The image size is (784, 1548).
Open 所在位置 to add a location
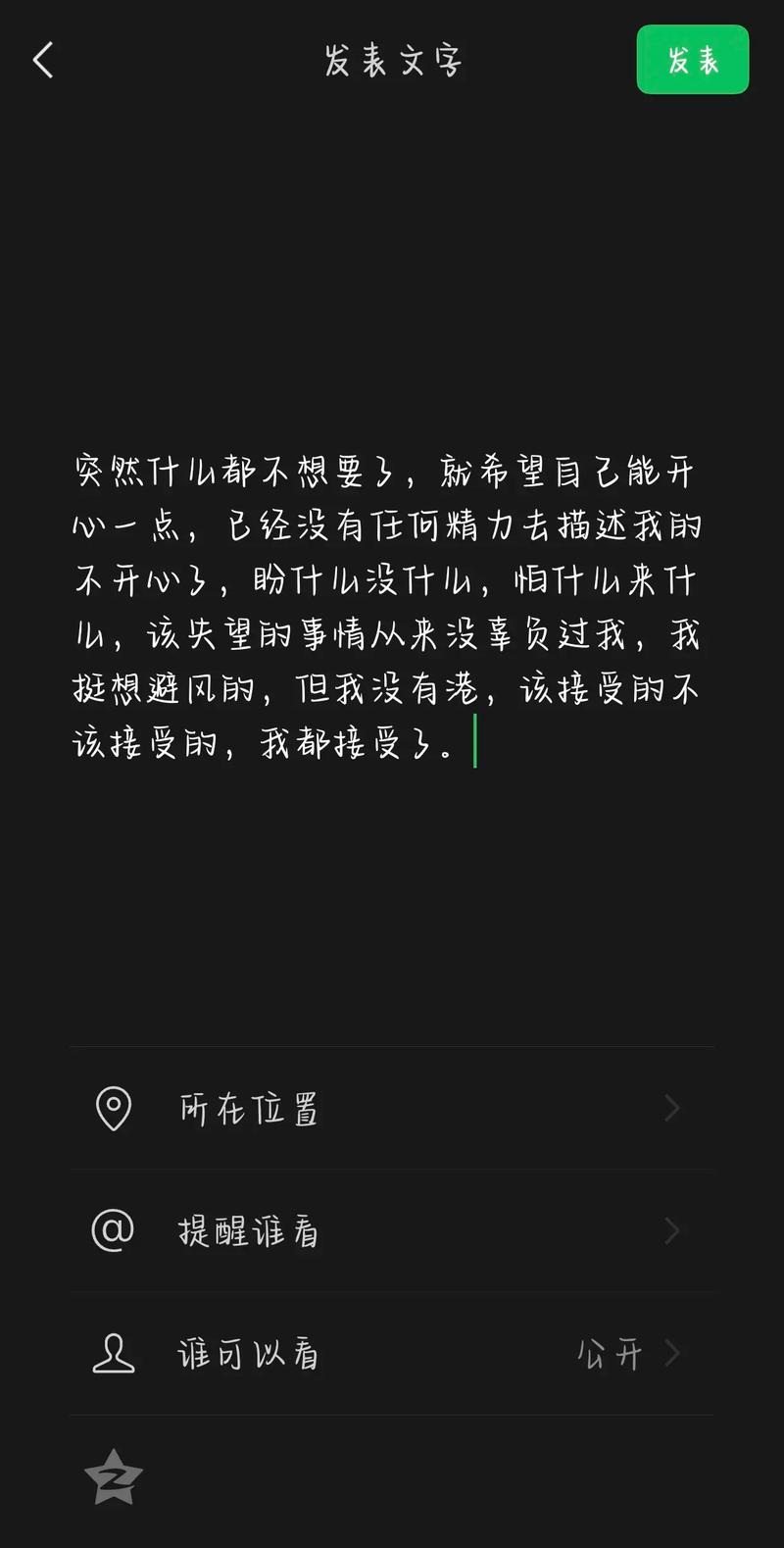coord(248,1108)
